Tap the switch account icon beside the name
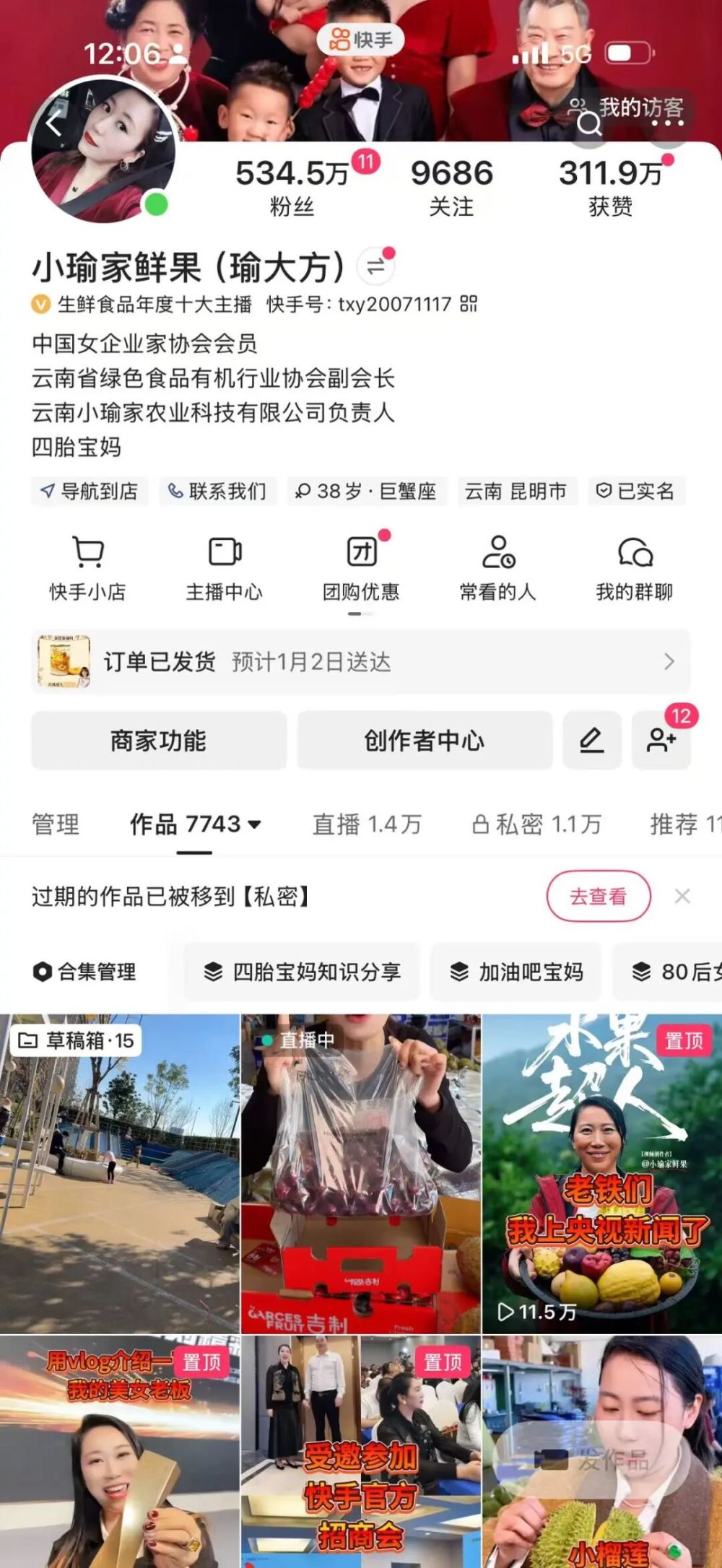The width and height of the screenshot is (722, 1568). tap(375, 266)
